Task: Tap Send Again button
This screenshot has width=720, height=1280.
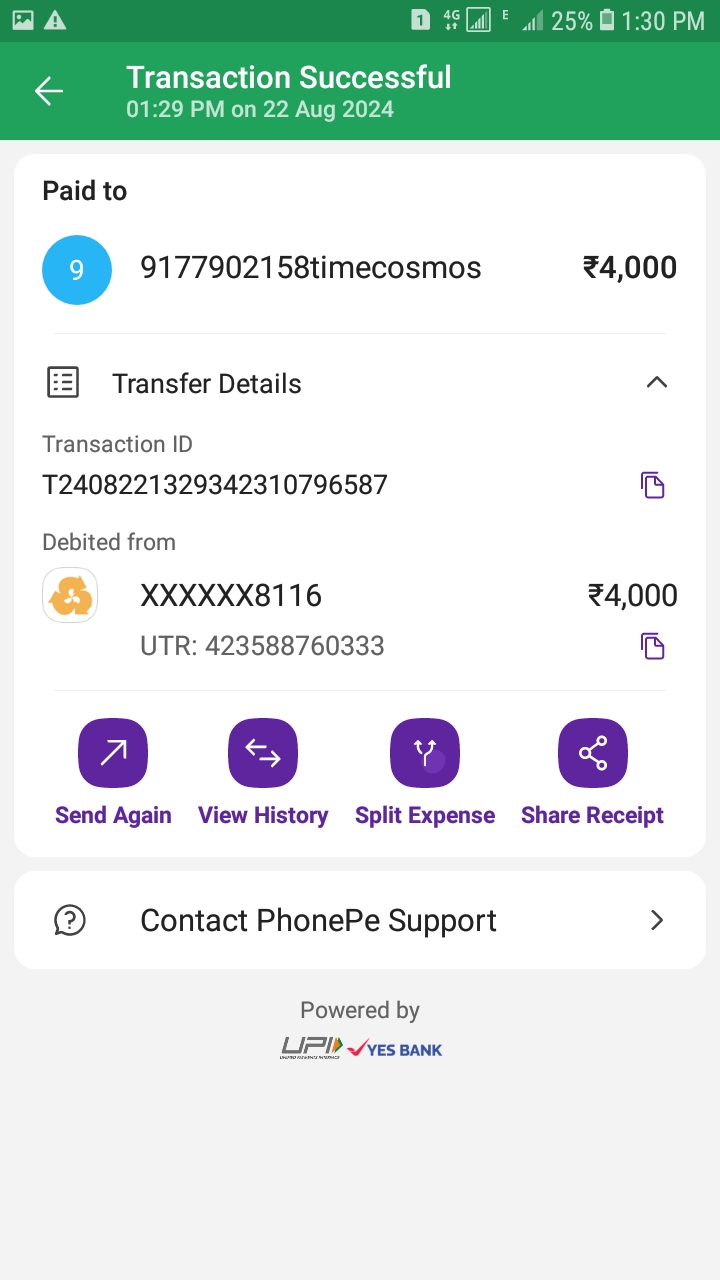Action: [x=113, y=753]
